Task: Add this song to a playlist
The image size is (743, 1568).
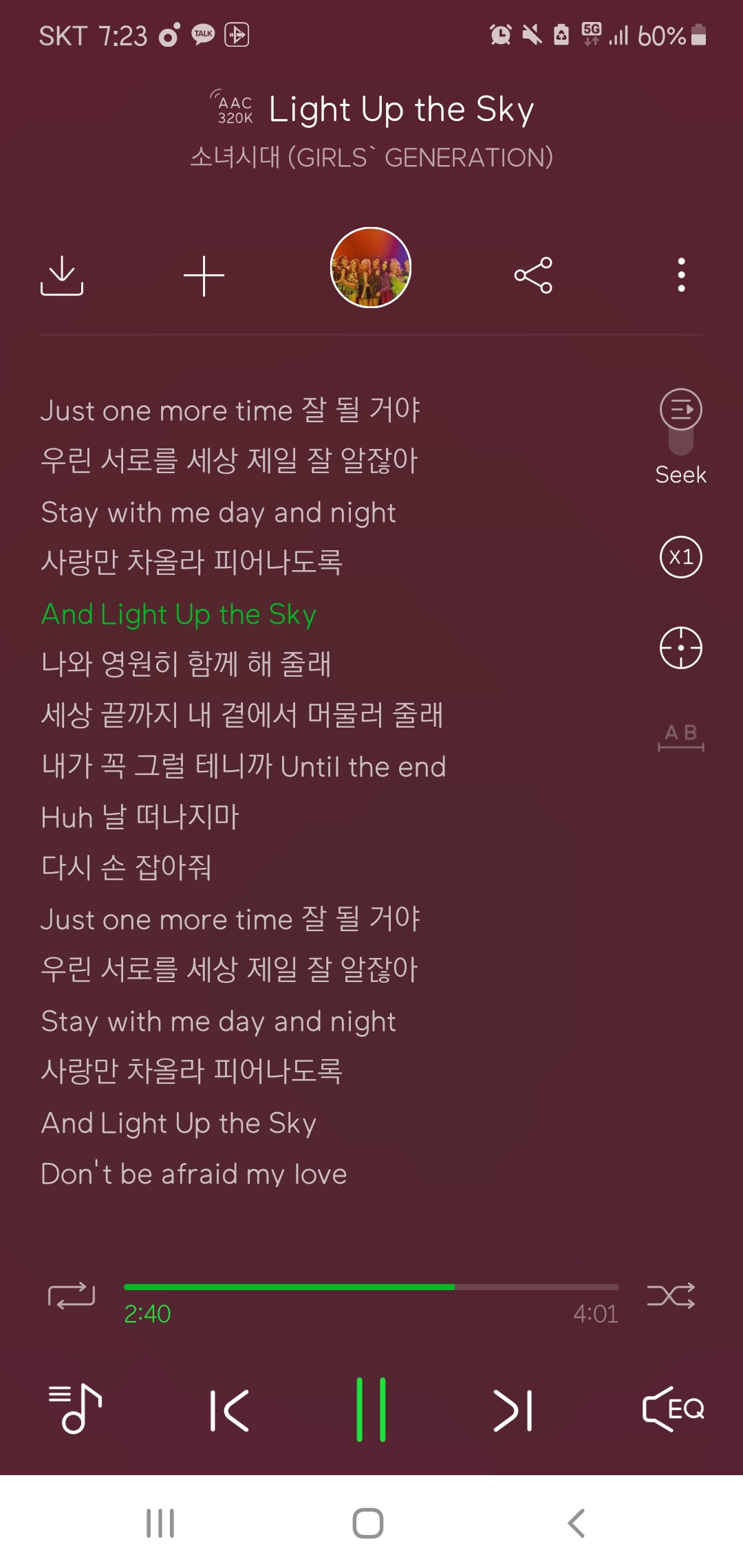Action: pos(204,274)
